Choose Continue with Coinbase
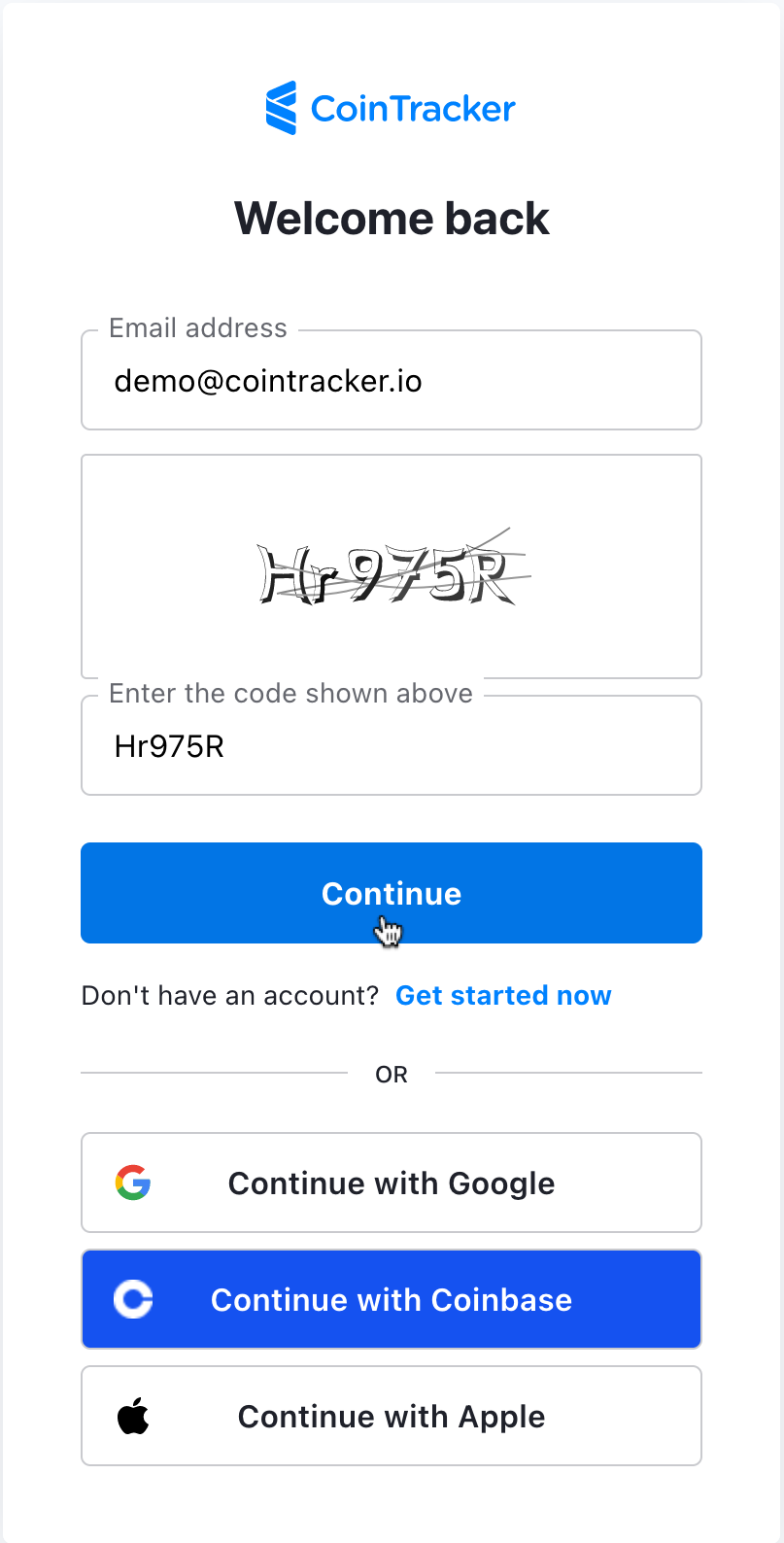Image resolution: width=784 pixels, height=1543 pixels. (392, 1299)
